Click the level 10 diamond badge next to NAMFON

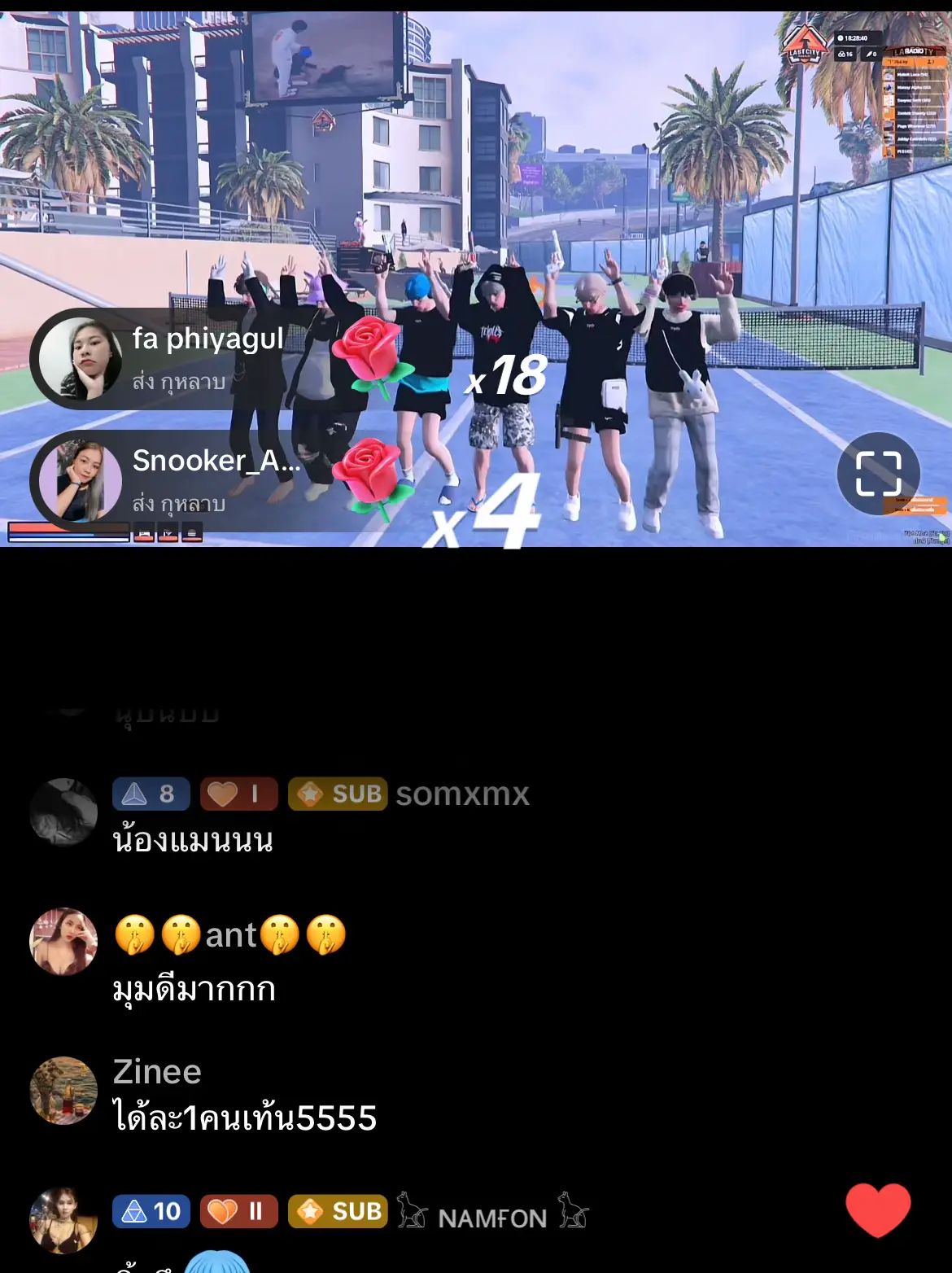(x=150, y=1211)
